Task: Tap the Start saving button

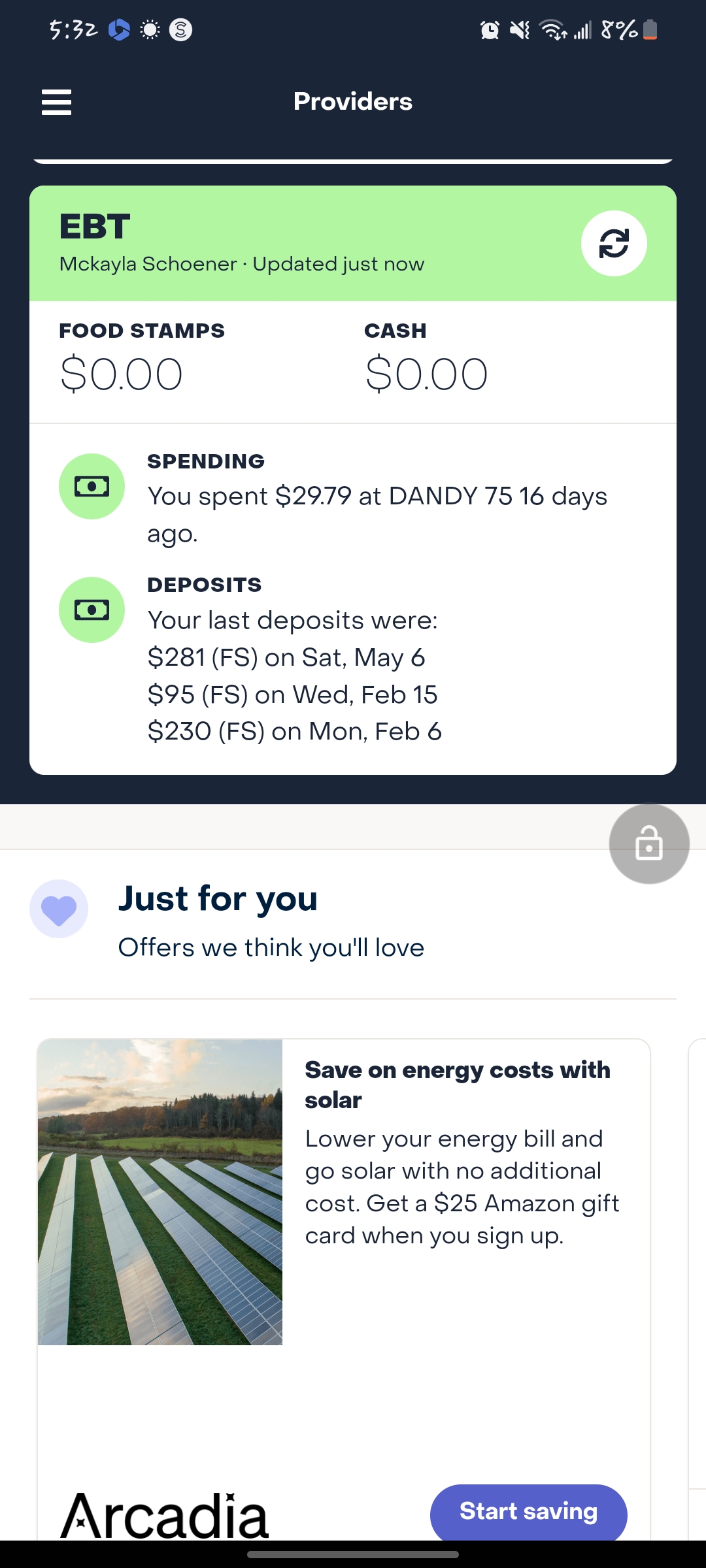Action: point(528,1512)
